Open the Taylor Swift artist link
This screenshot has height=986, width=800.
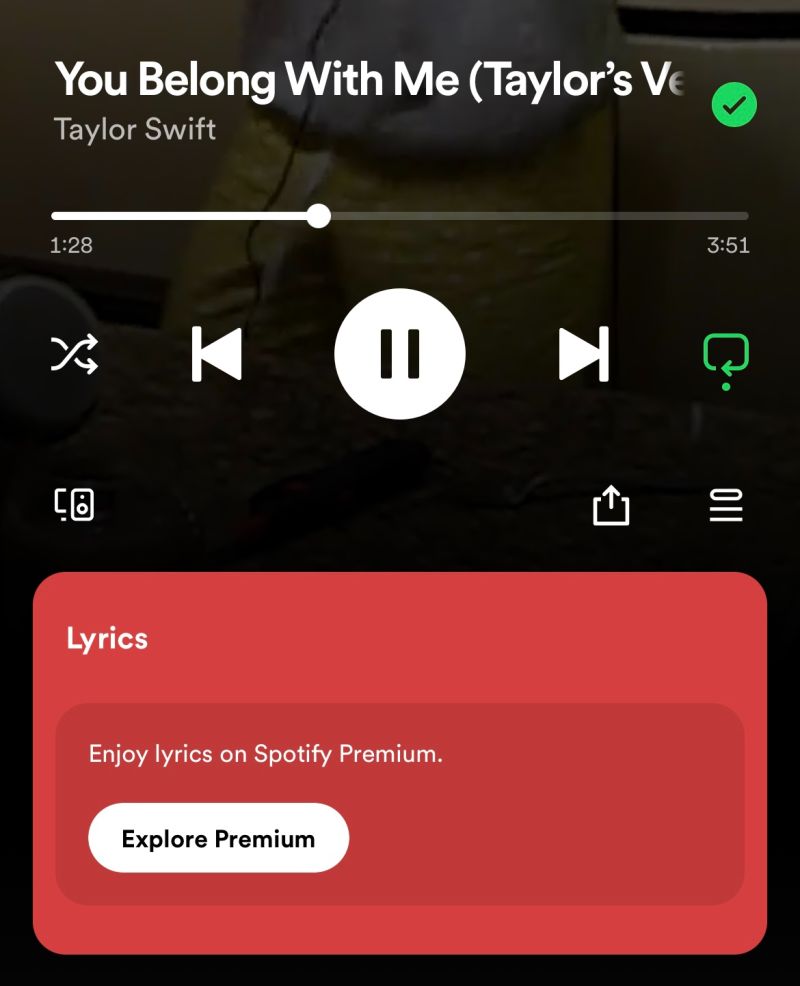[x=135, y=129]
